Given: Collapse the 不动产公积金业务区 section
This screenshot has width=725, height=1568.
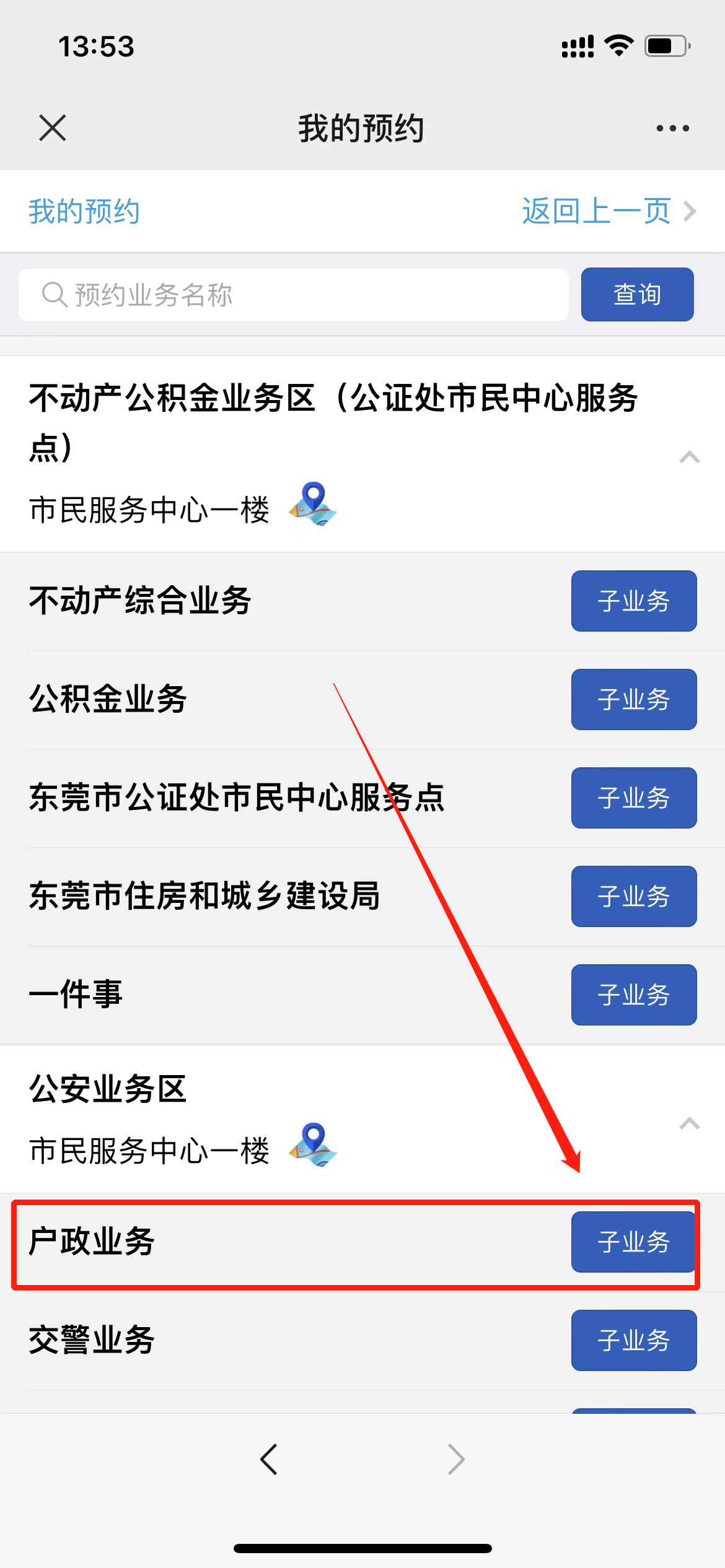Looking at the screenshot, I should (689, 458).
